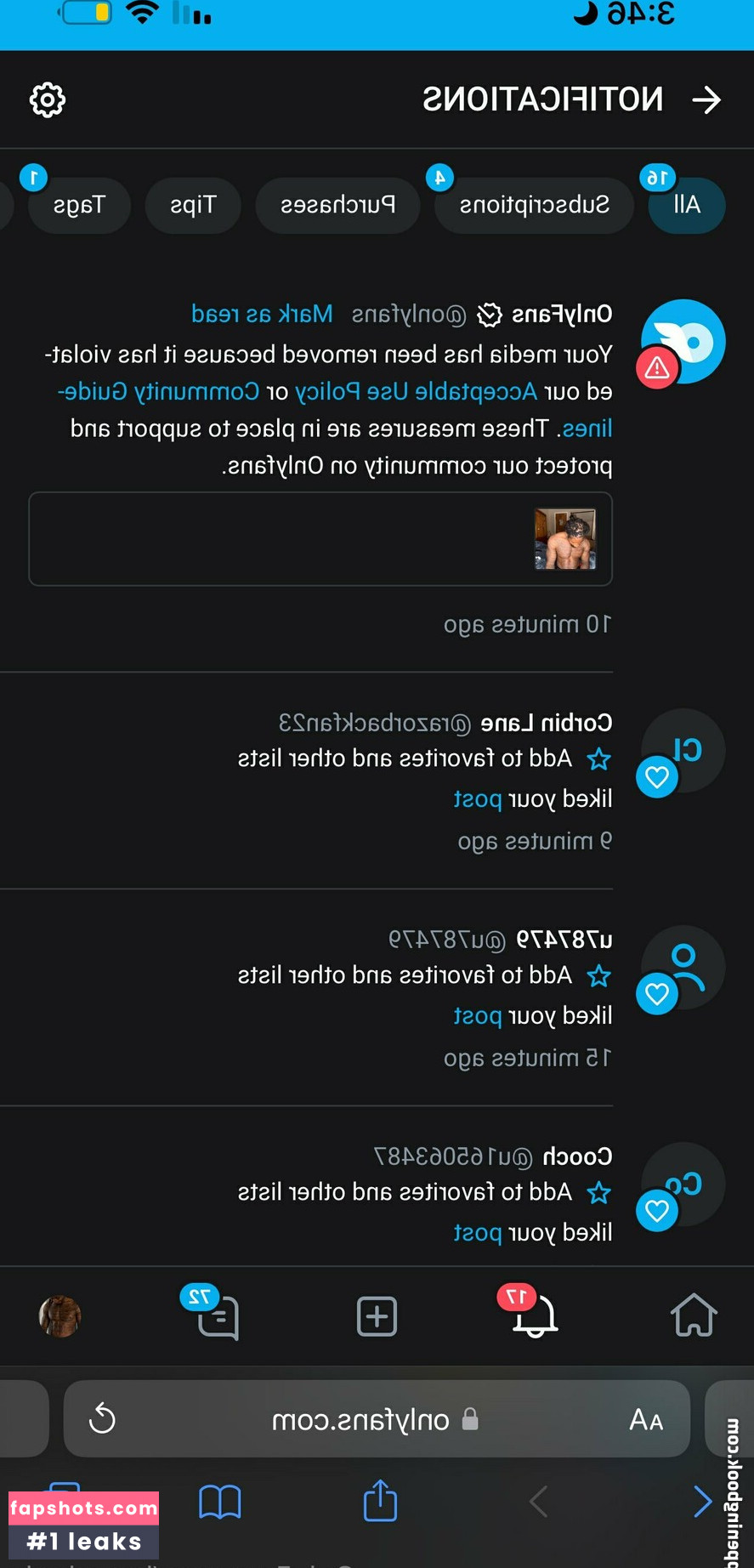
Task: Open notification settings gear
Action: [x=48, y=100]
